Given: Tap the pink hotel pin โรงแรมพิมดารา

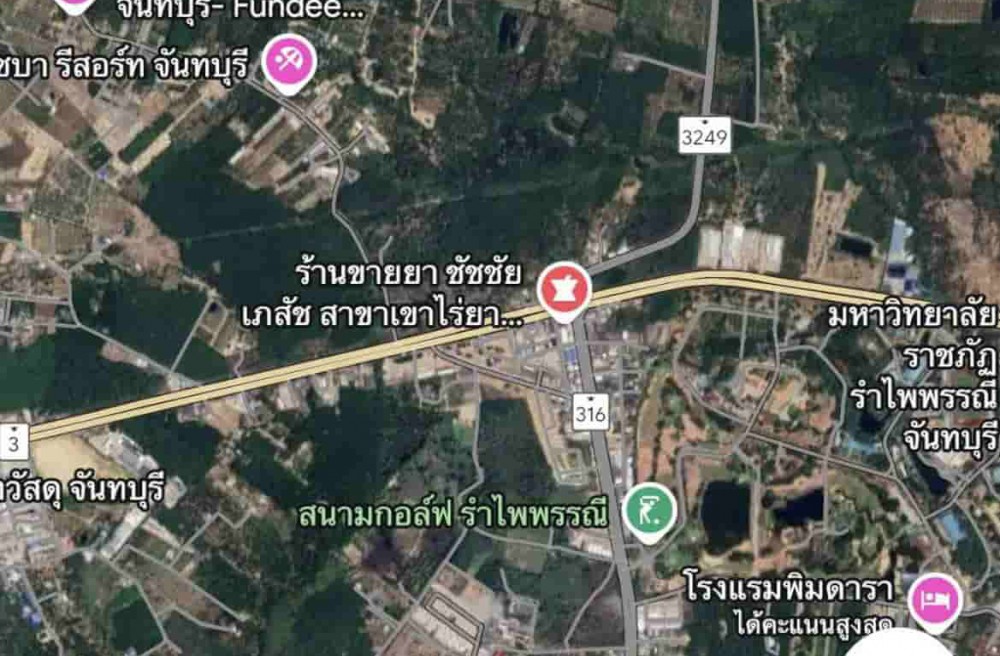Looking at the screenshot, I should coord(935,599).
